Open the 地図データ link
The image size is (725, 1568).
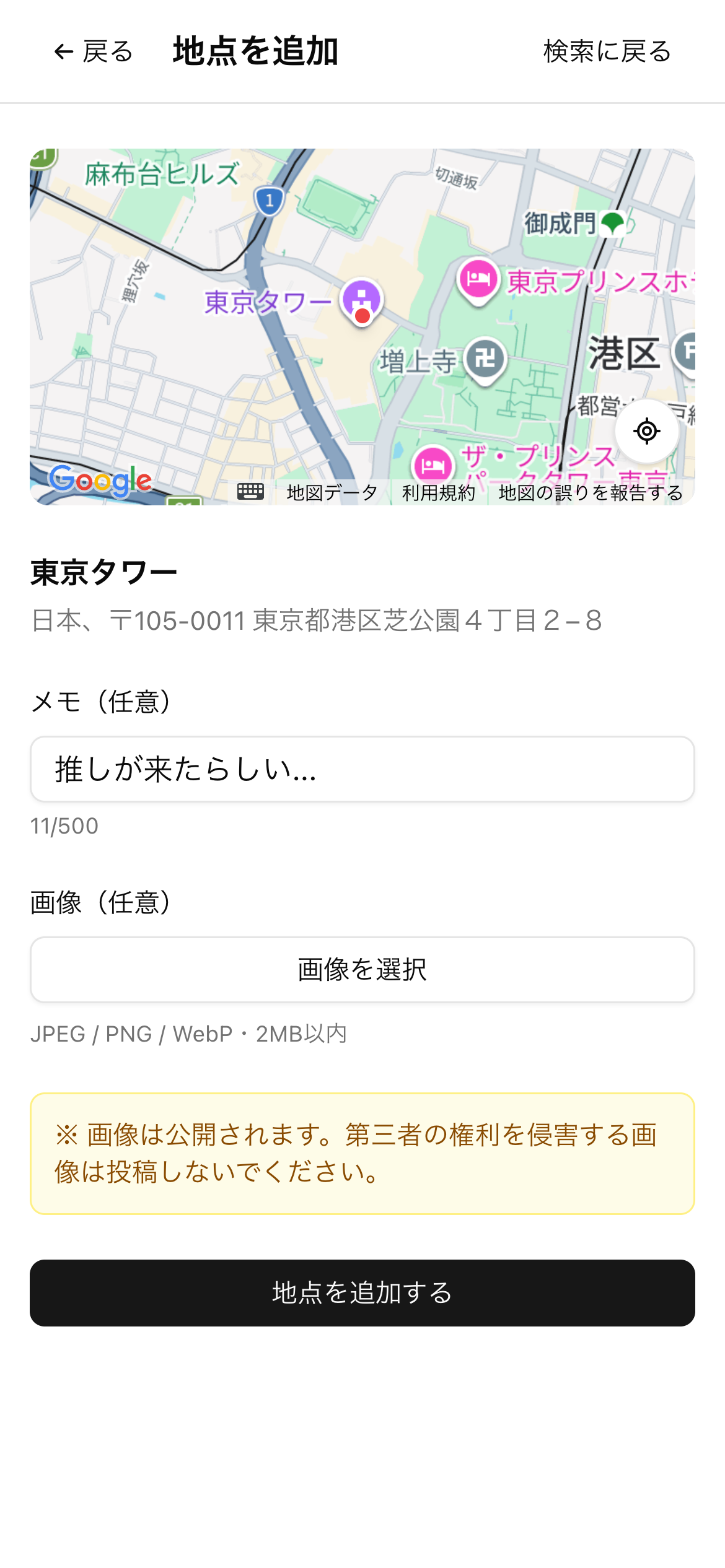[332, 492]
